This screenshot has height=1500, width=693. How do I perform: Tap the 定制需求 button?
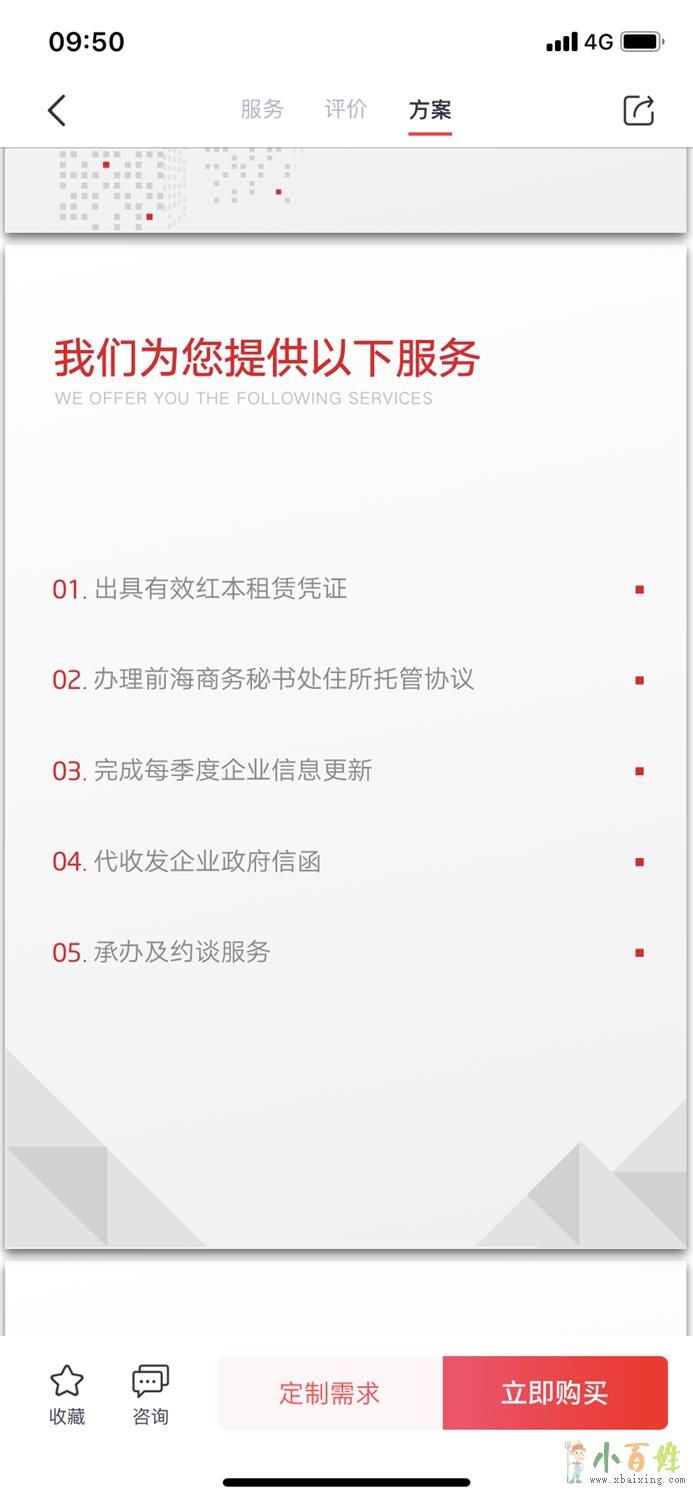(330, 1393)
